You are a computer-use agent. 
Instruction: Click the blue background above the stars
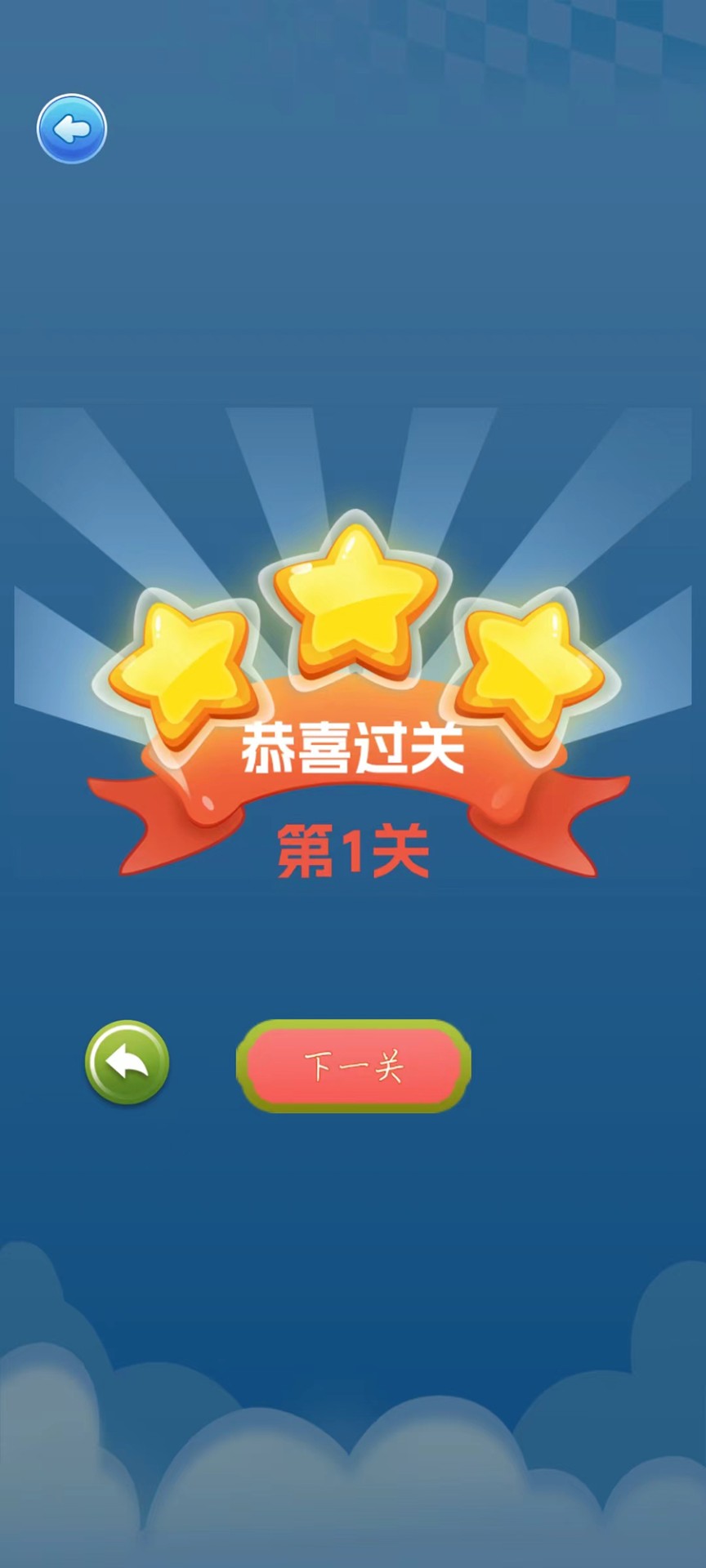tap(353, 286)
